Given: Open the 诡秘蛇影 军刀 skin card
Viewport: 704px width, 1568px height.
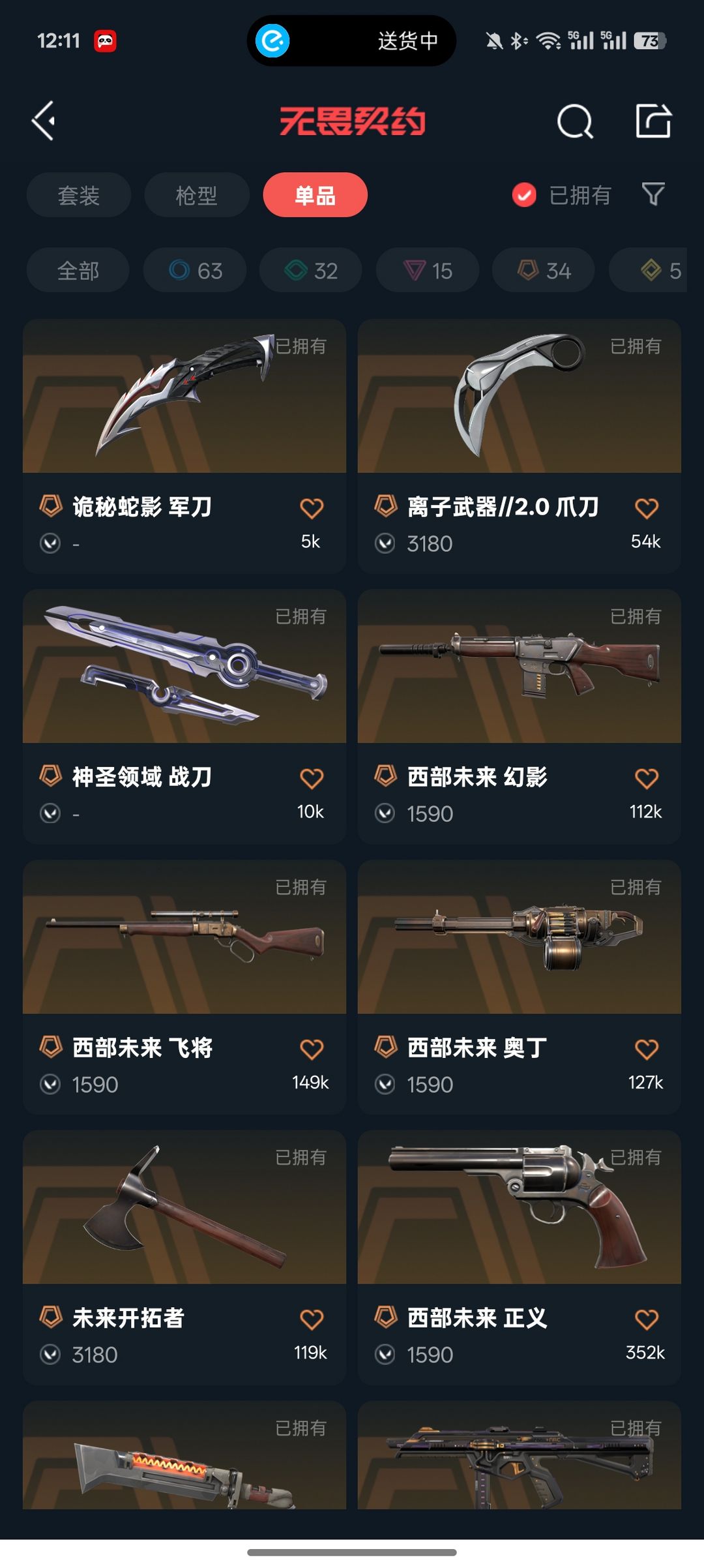Looking at the screenshot, I should (x=184, y=446).
